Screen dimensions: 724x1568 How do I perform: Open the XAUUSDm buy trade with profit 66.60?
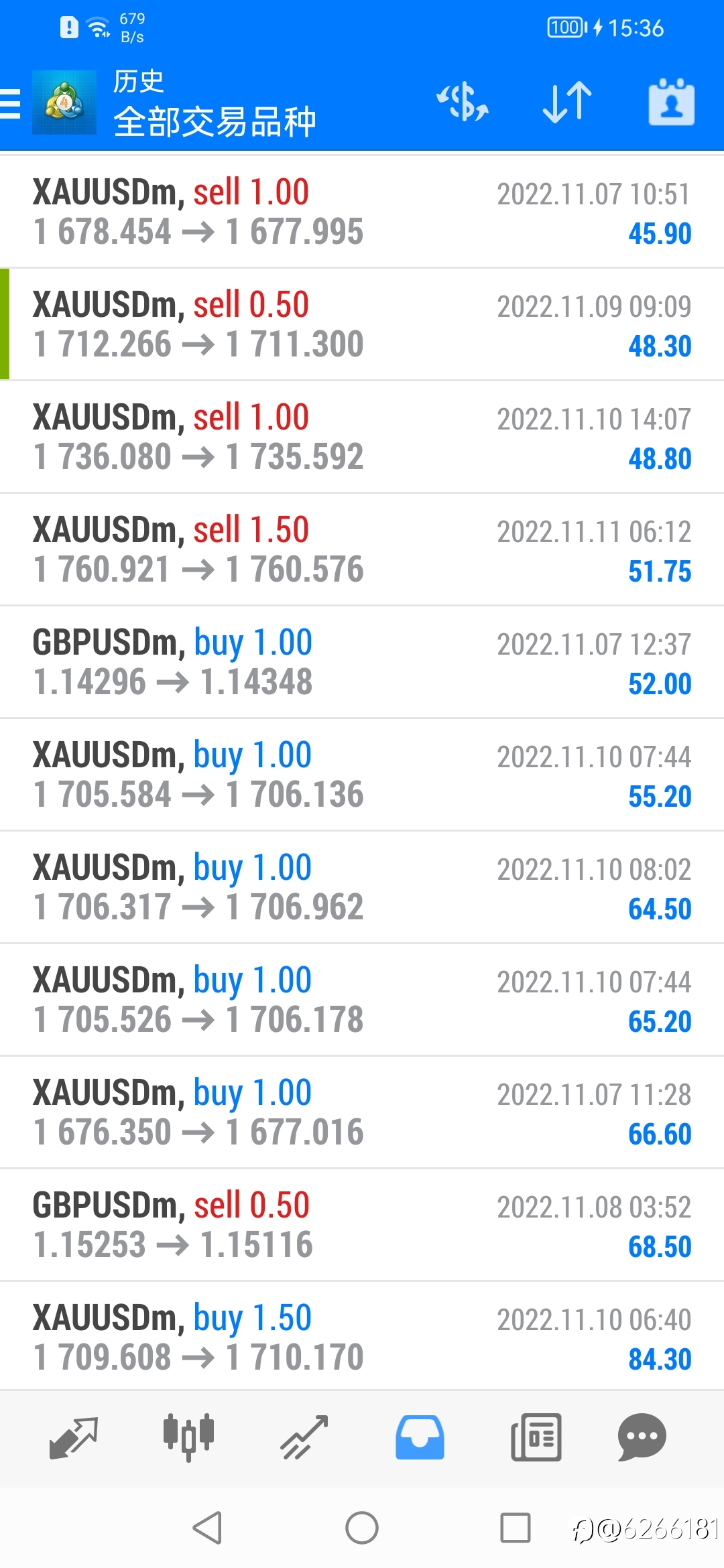(362, 1112)
